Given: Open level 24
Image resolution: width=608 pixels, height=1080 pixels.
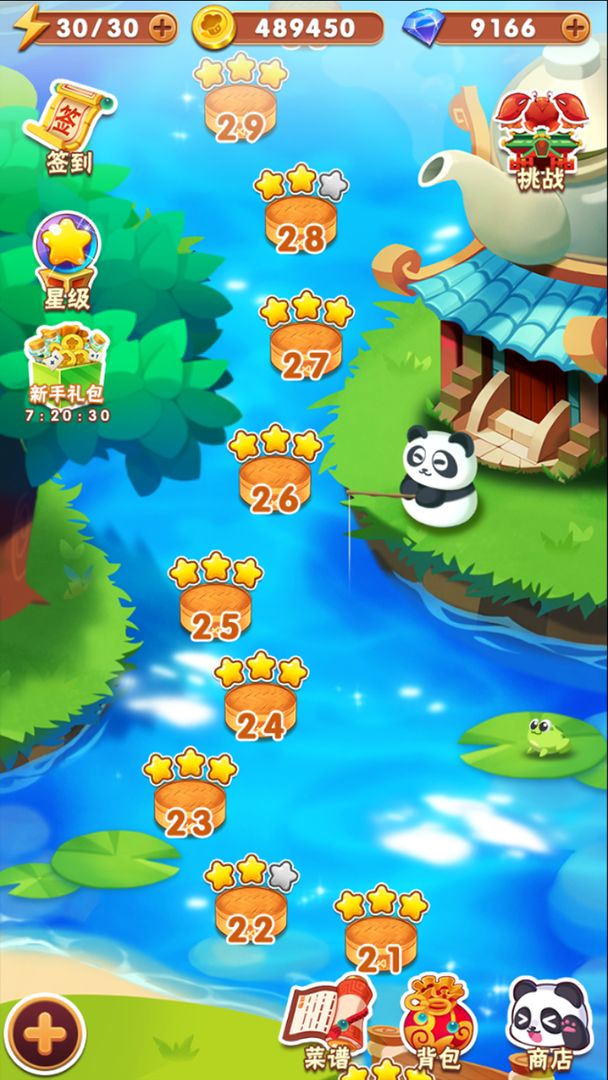Looking at the screenshot, I should tap(260, 711).
